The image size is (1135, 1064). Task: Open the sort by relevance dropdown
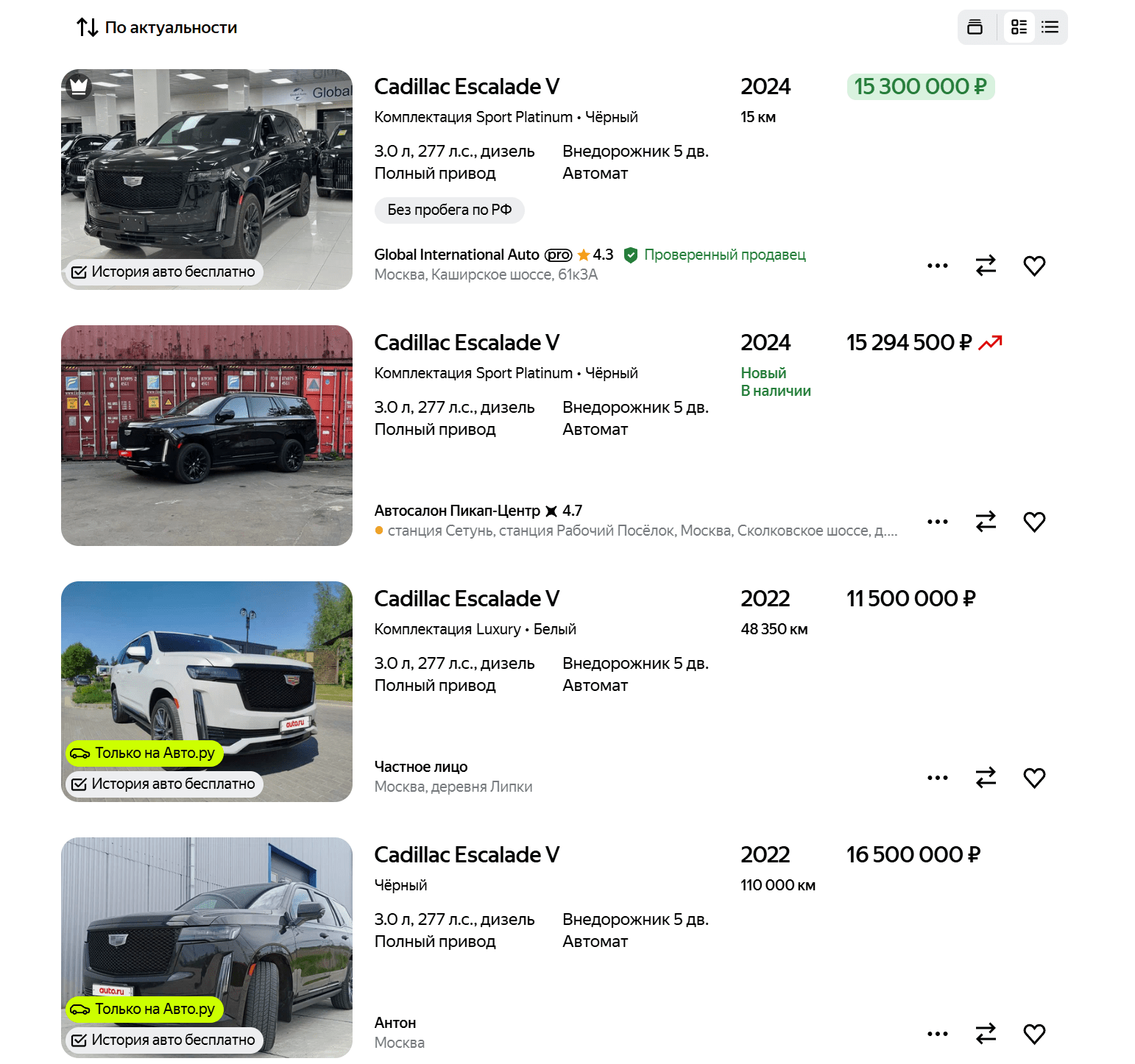[157, 28]
